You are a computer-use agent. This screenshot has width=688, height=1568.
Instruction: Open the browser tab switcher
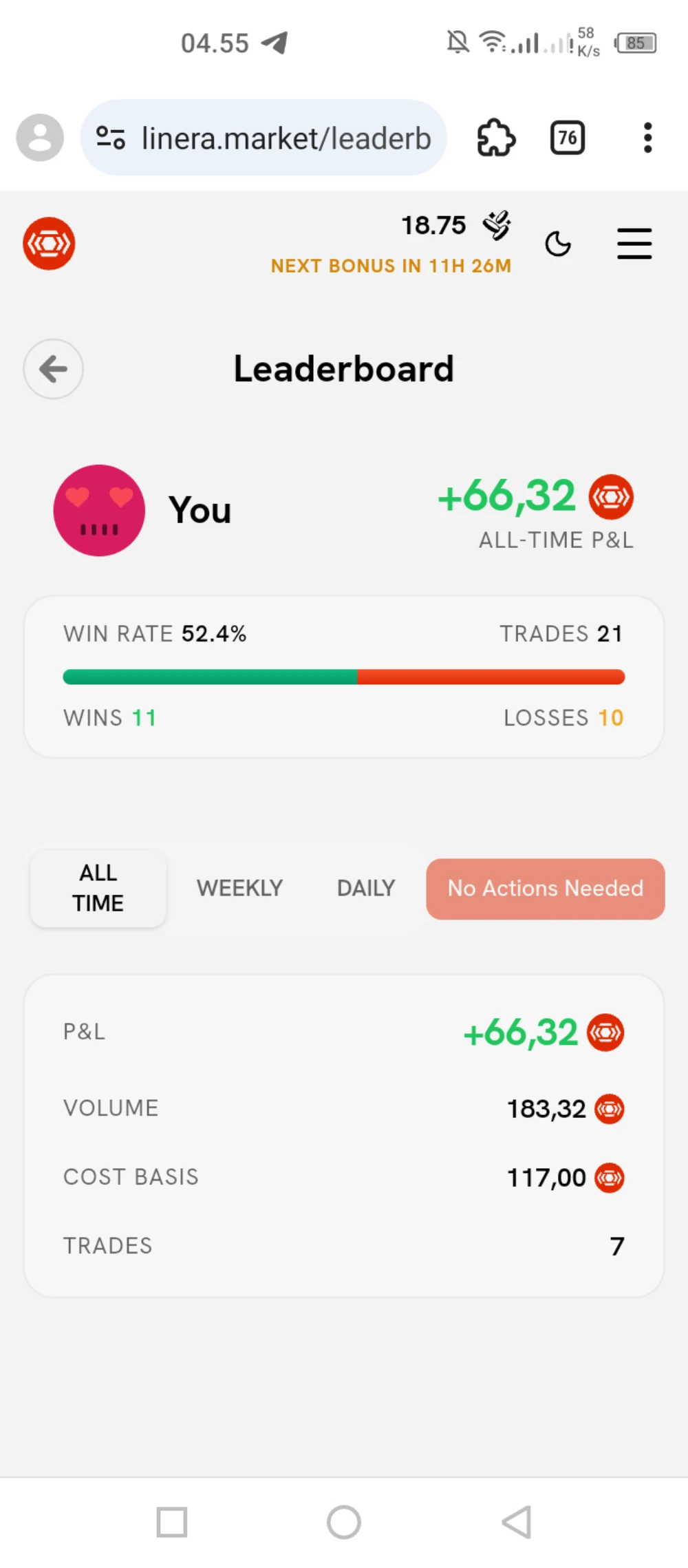coord(568,138)
